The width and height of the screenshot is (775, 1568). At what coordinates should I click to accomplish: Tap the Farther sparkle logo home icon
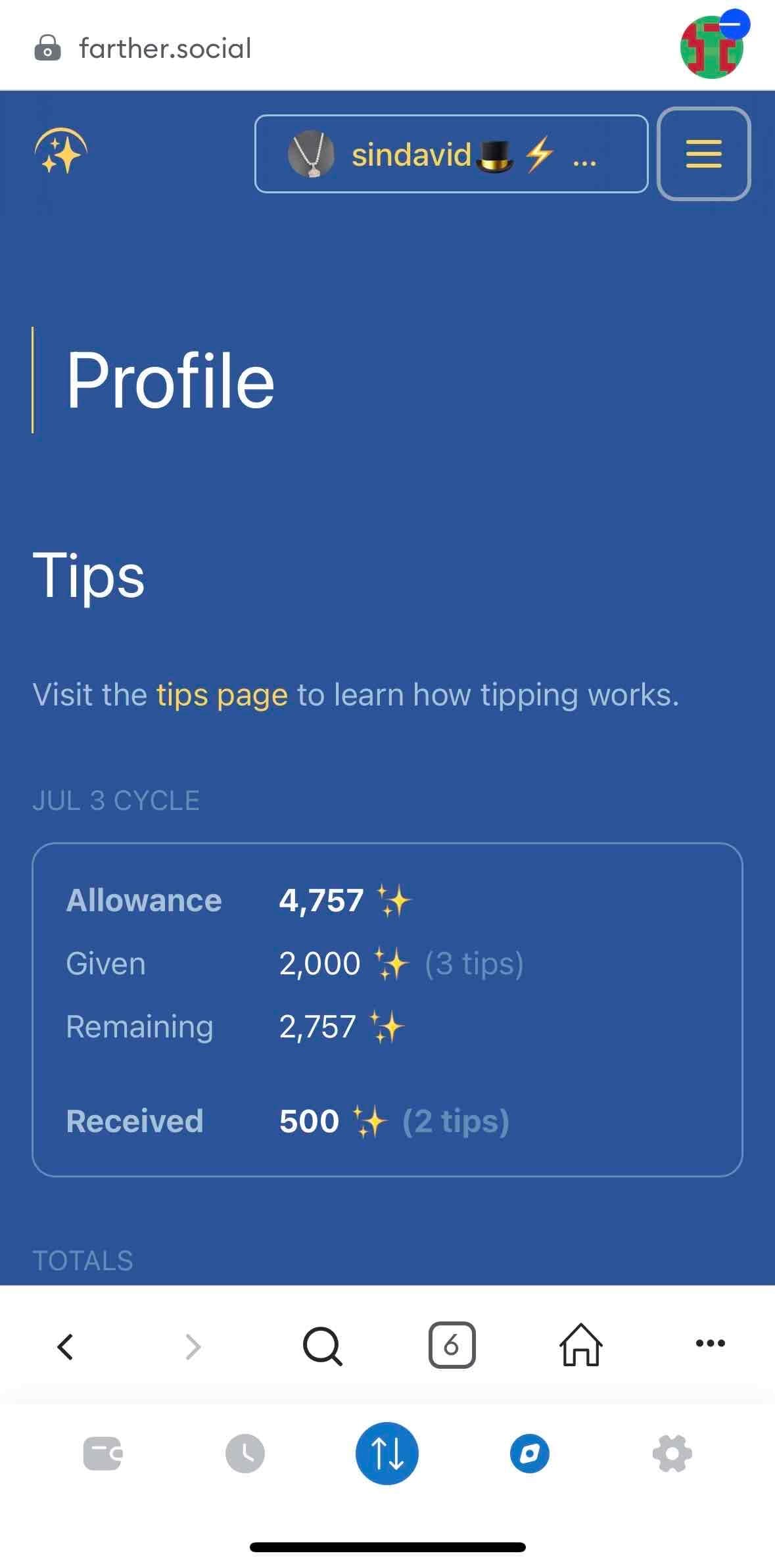point(60,151)
